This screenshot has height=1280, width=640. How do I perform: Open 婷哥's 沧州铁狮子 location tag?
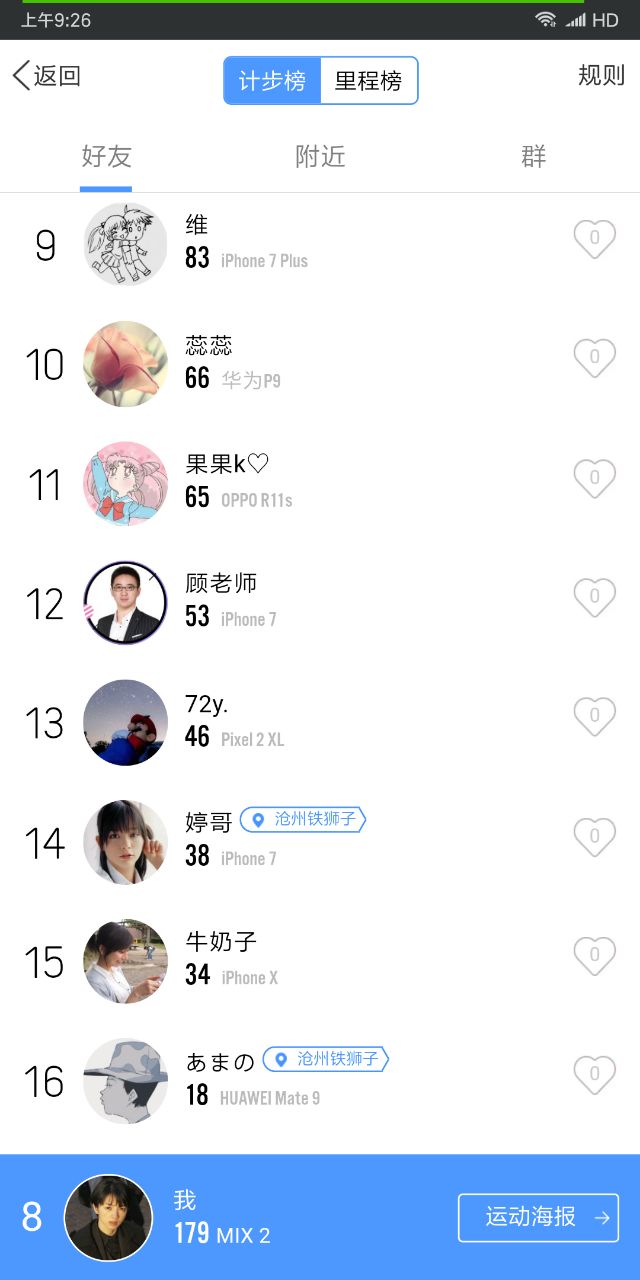point(304,820)
